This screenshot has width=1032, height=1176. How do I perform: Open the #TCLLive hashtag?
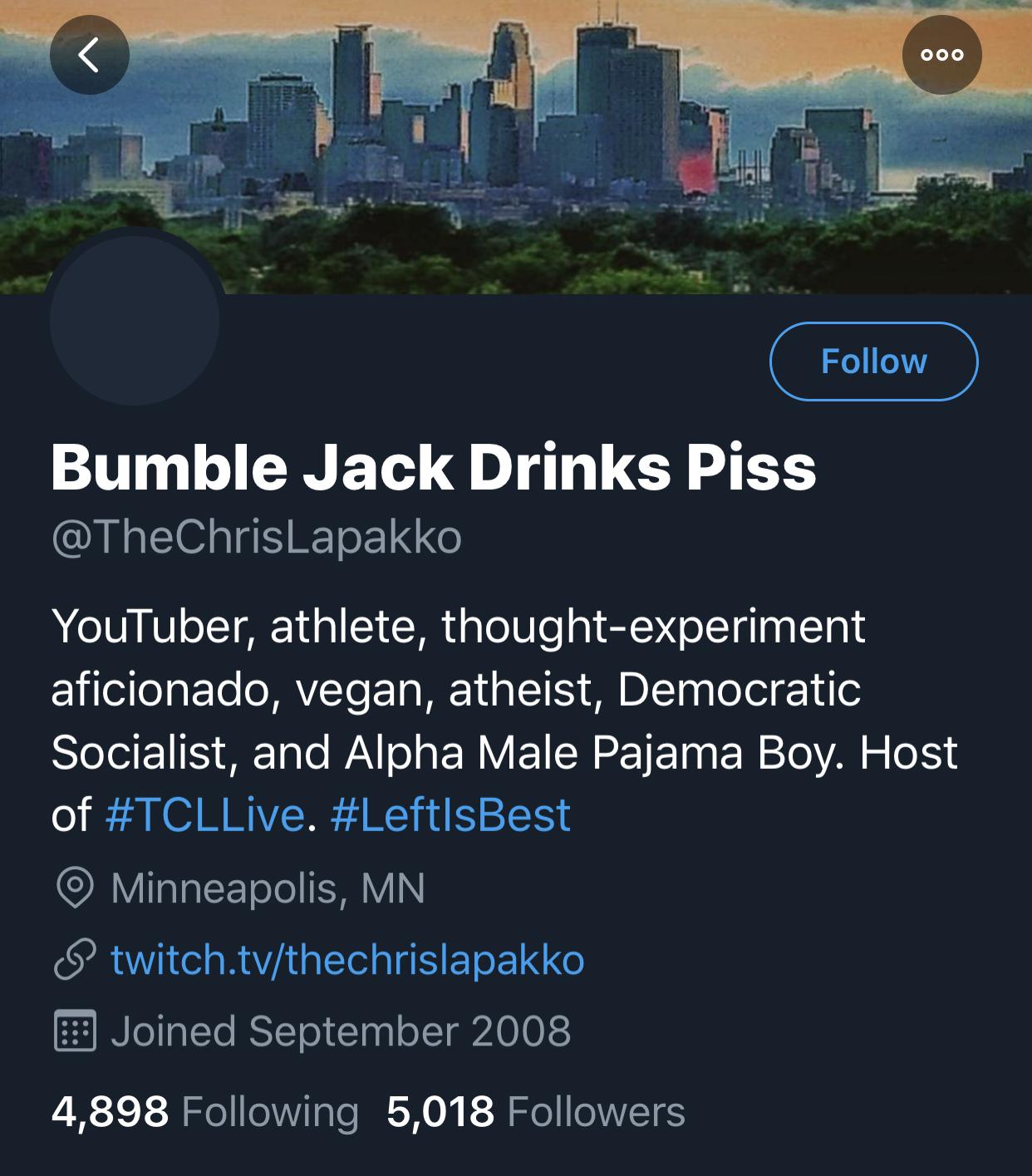205,814
